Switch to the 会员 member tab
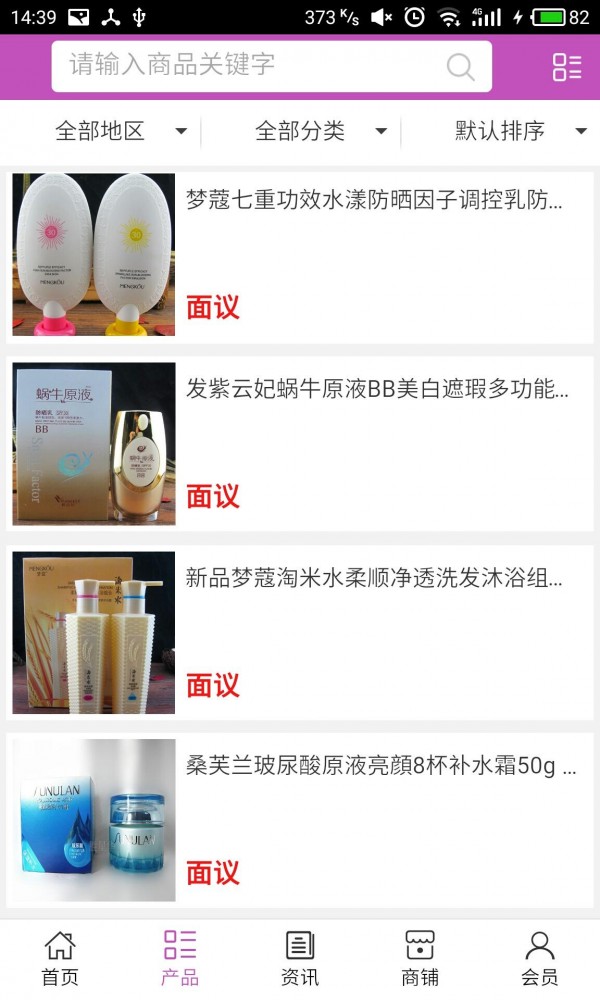This screenshot has width=600, height=1000. coord(540,958)
